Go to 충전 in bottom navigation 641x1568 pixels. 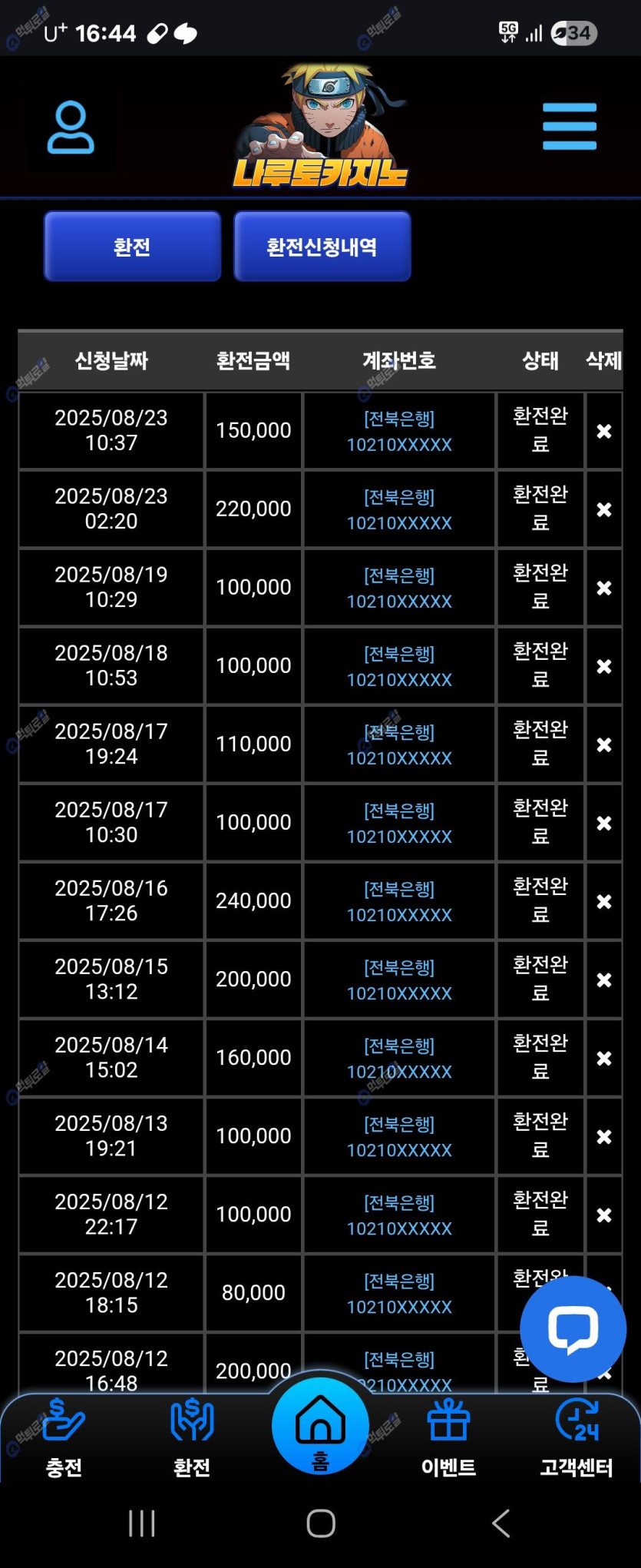64,1438
